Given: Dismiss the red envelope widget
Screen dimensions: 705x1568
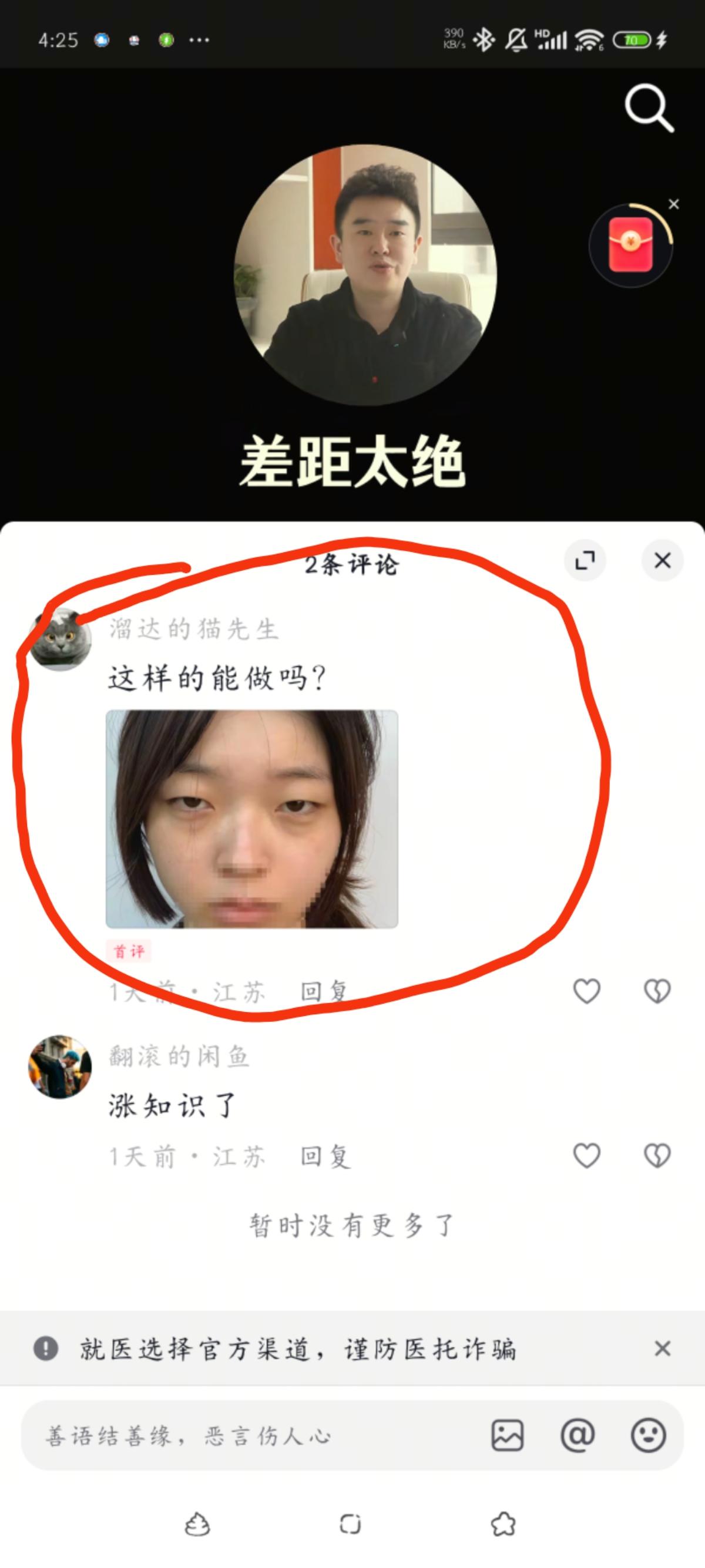Looking at the screenshot, I should point(673,204).
